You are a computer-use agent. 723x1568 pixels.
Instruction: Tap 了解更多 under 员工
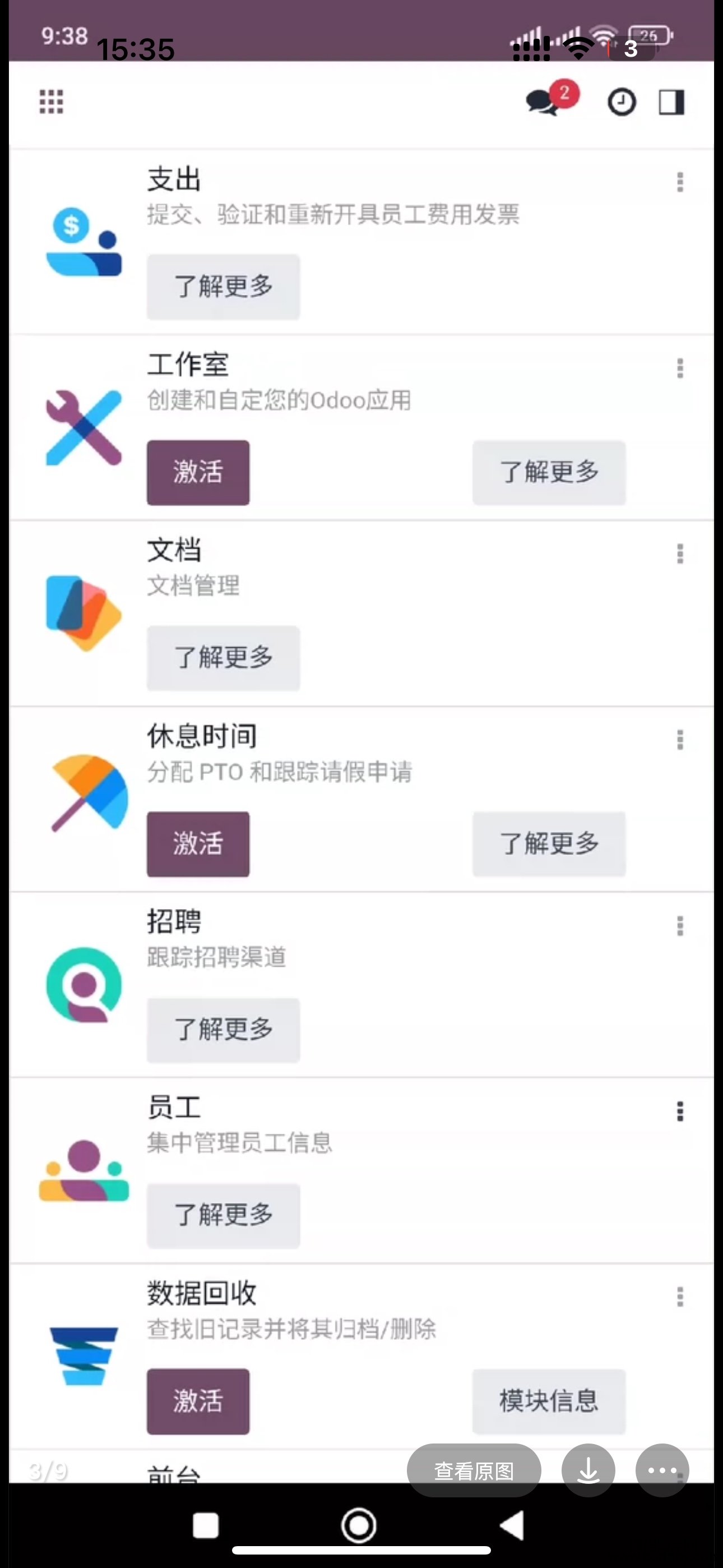[x=224, y=1216]
